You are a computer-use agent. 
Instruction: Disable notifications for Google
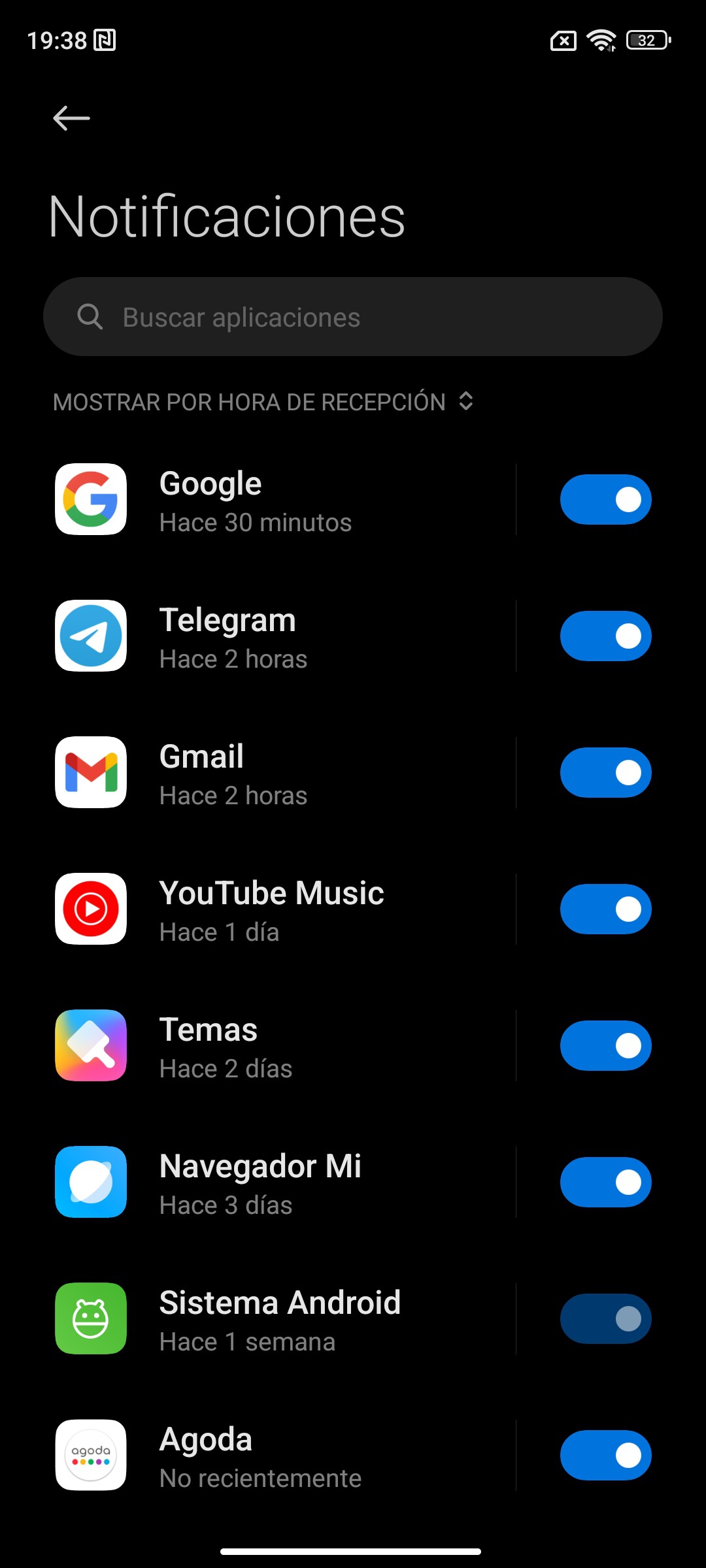pyautogui.click(x=605, y=499)
